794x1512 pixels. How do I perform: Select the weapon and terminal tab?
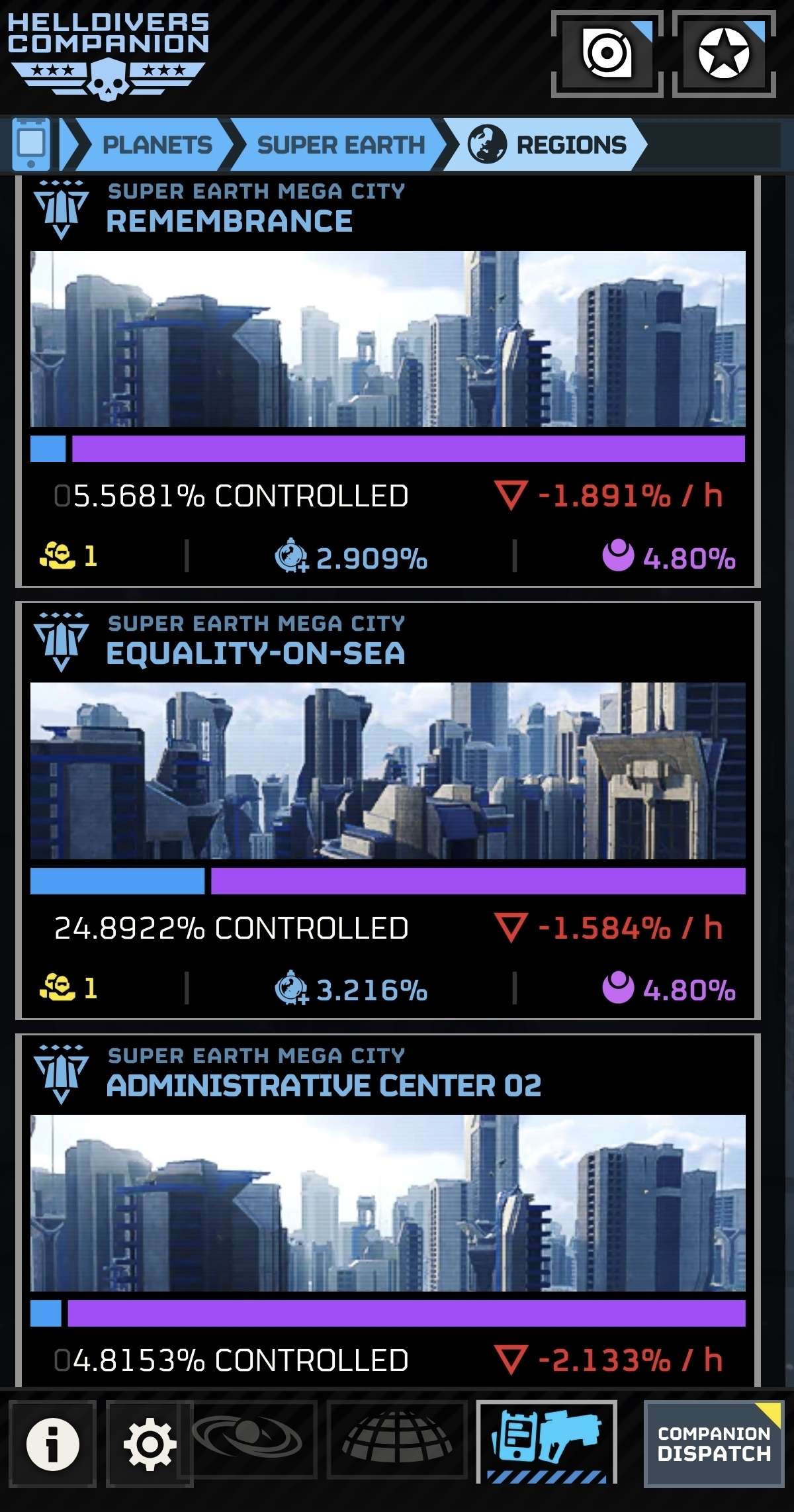(x=547, y=1441)
